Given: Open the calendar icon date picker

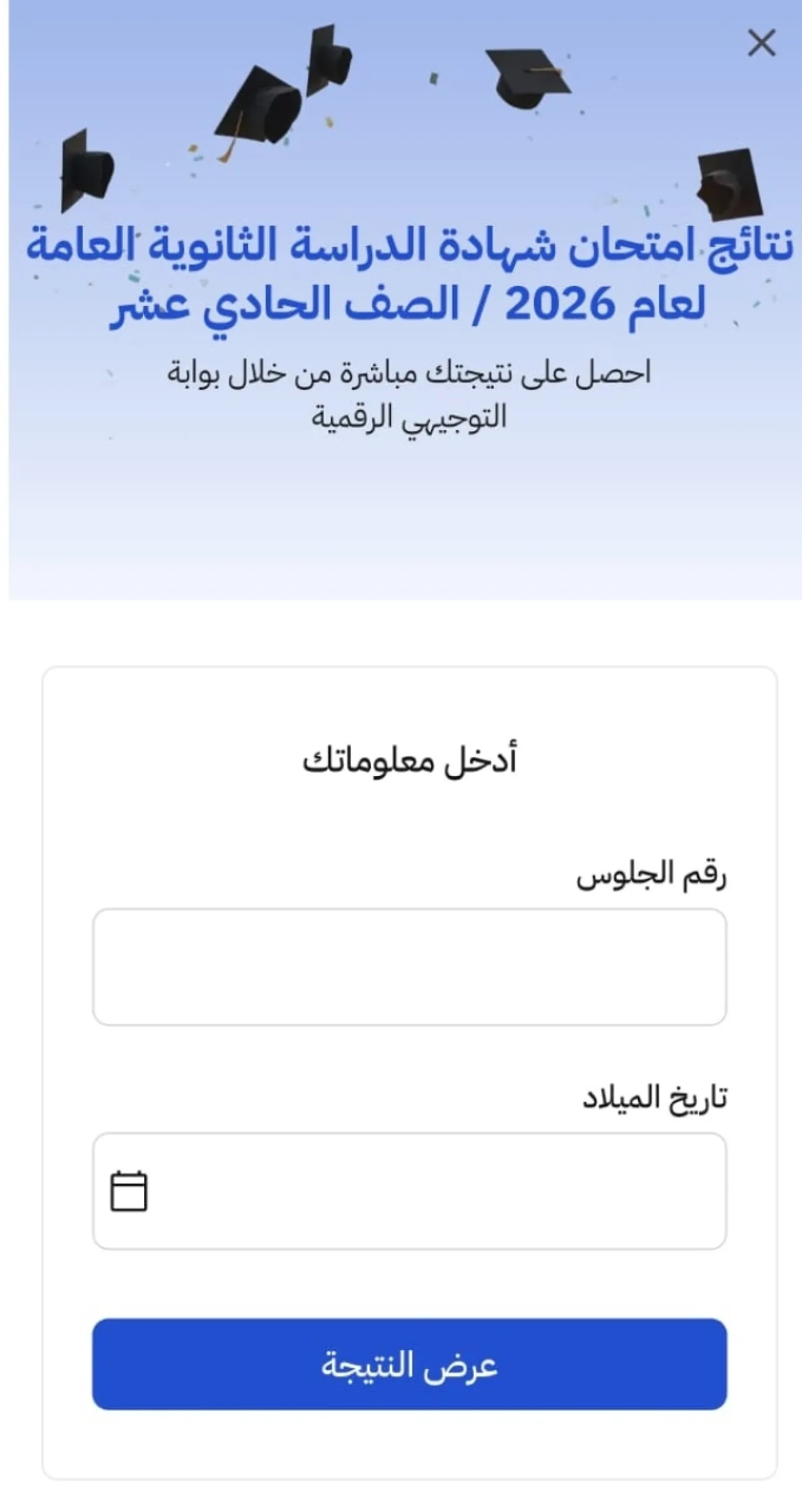Looking at the screenshot, I should (x=128, y=1191).
